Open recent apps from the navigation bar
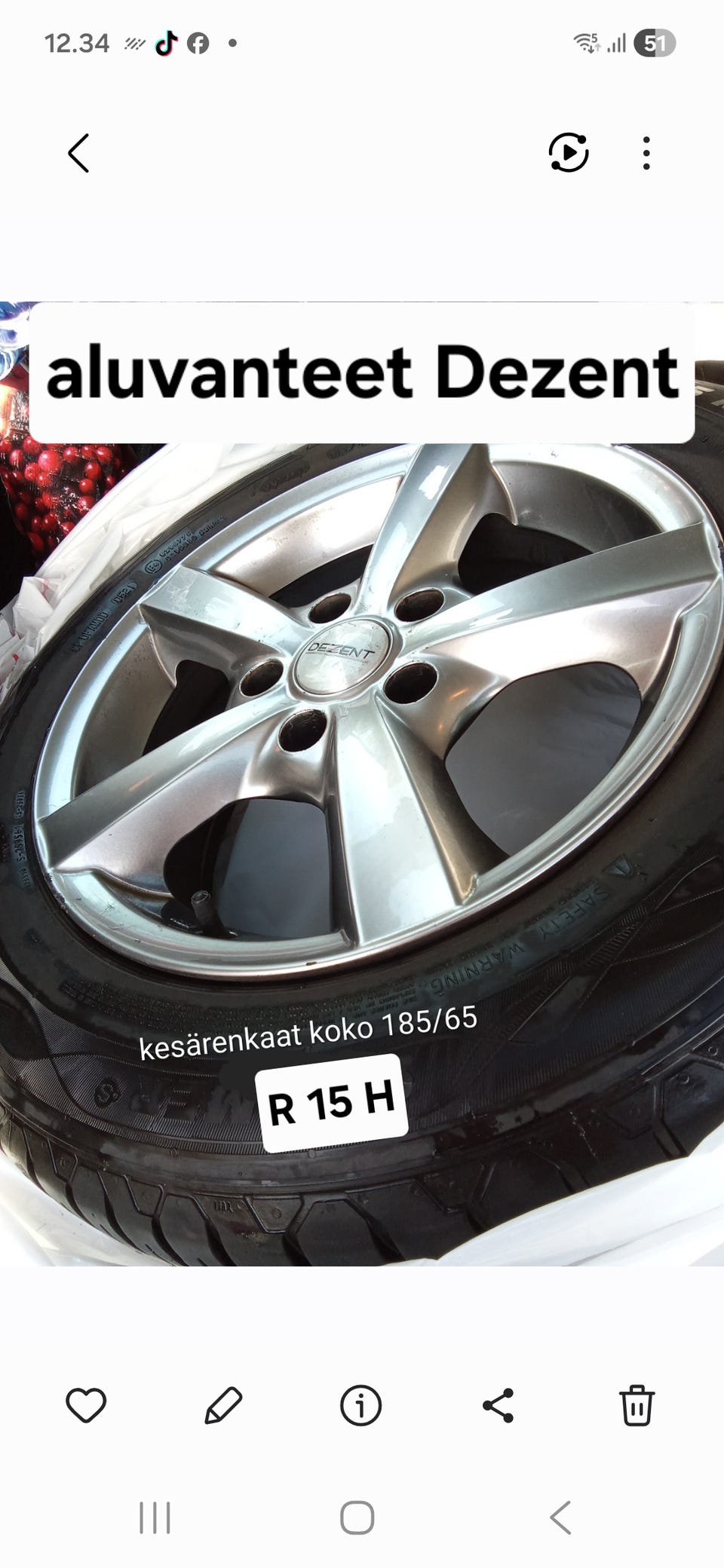Screen dimensions: 724x1568 (155, 1517)
